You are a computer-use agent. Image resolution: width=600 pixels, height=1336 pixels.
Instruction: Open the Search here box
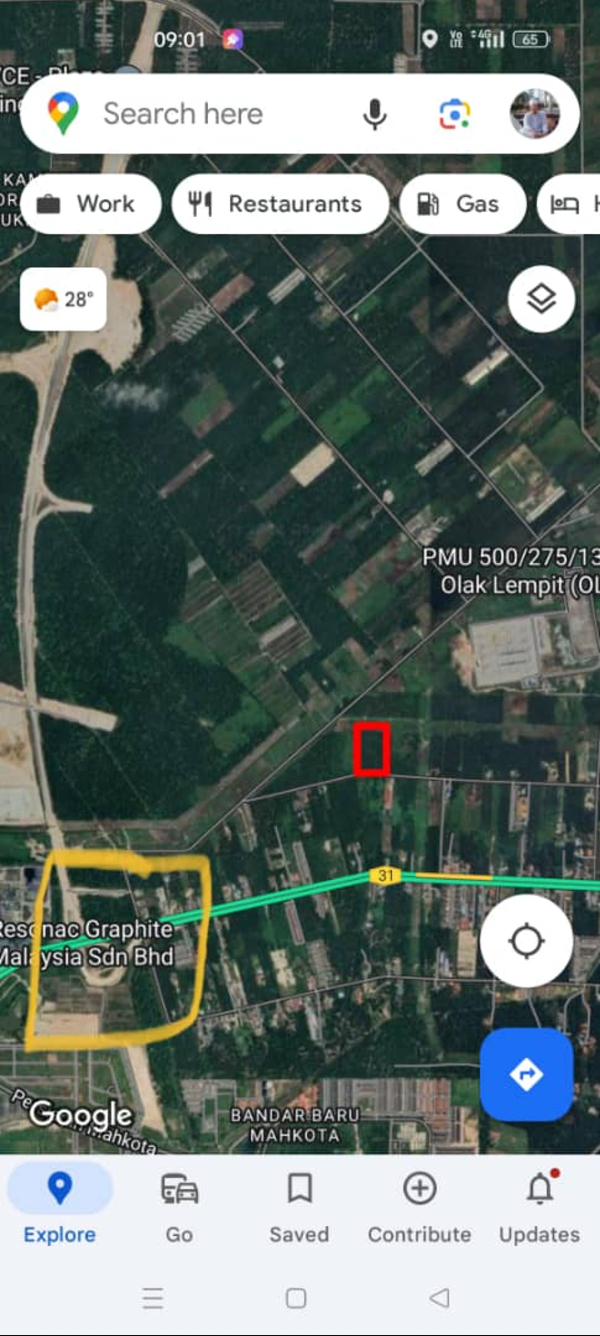(200, 114)
